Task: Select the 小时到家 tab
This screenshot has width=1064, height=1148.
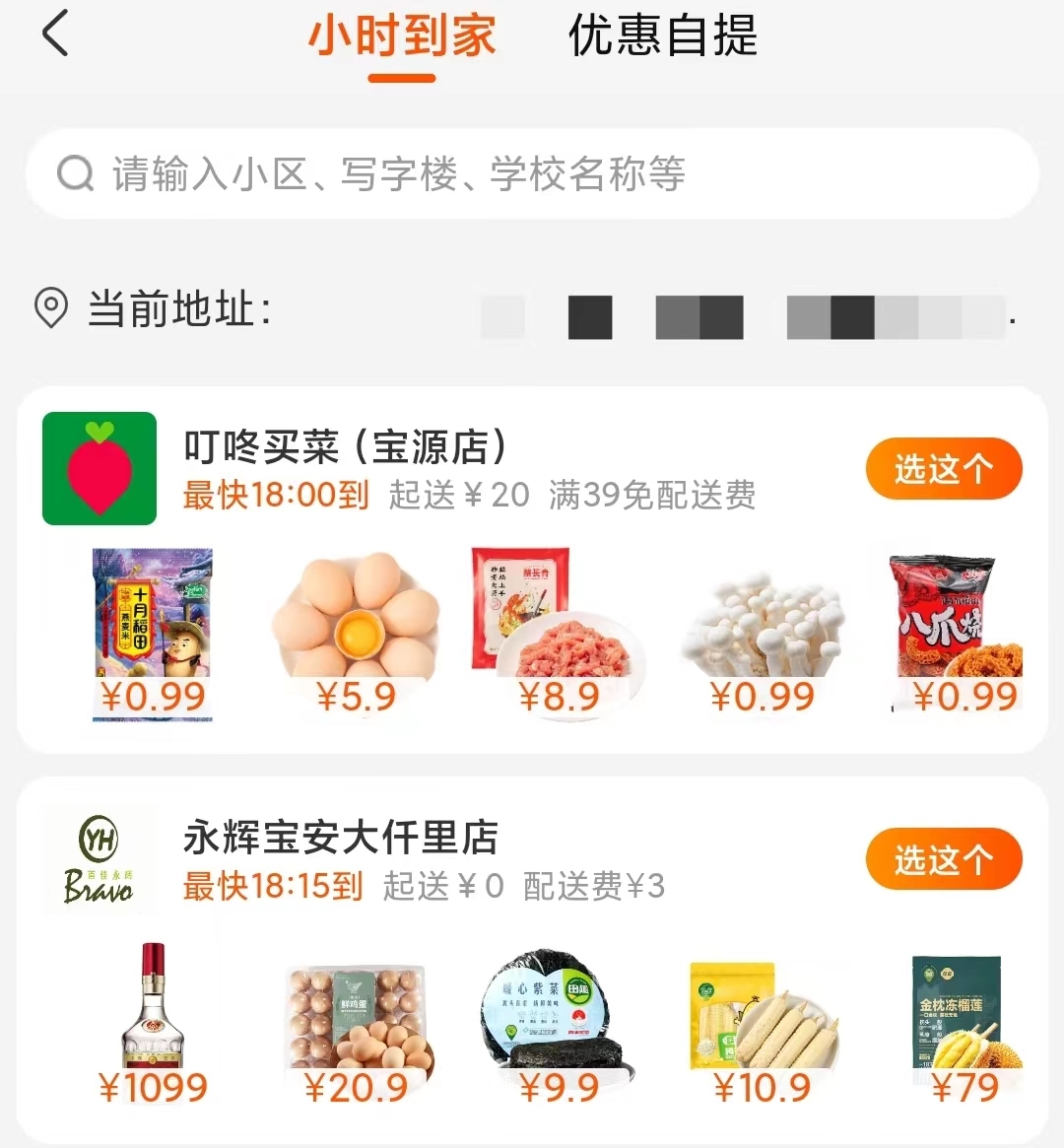Action: (402, 37)
